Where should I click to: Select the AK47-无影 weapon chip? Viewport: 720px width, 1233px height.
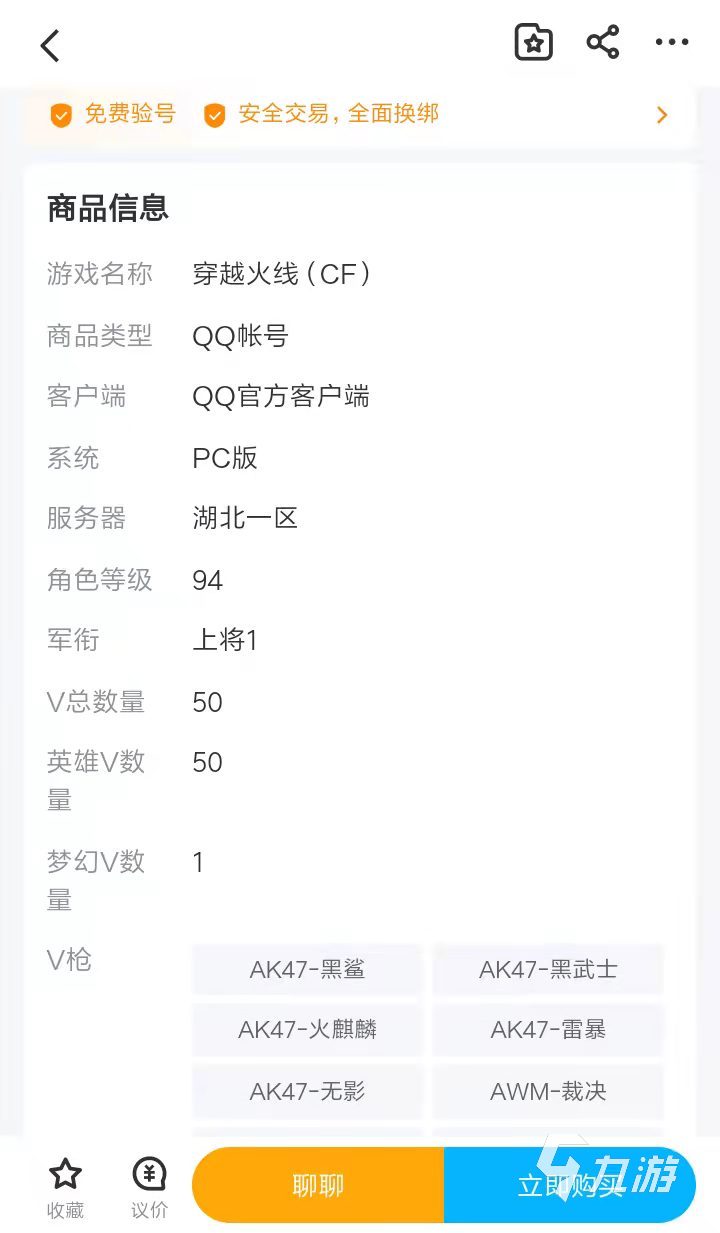(x=307, y=1091)
